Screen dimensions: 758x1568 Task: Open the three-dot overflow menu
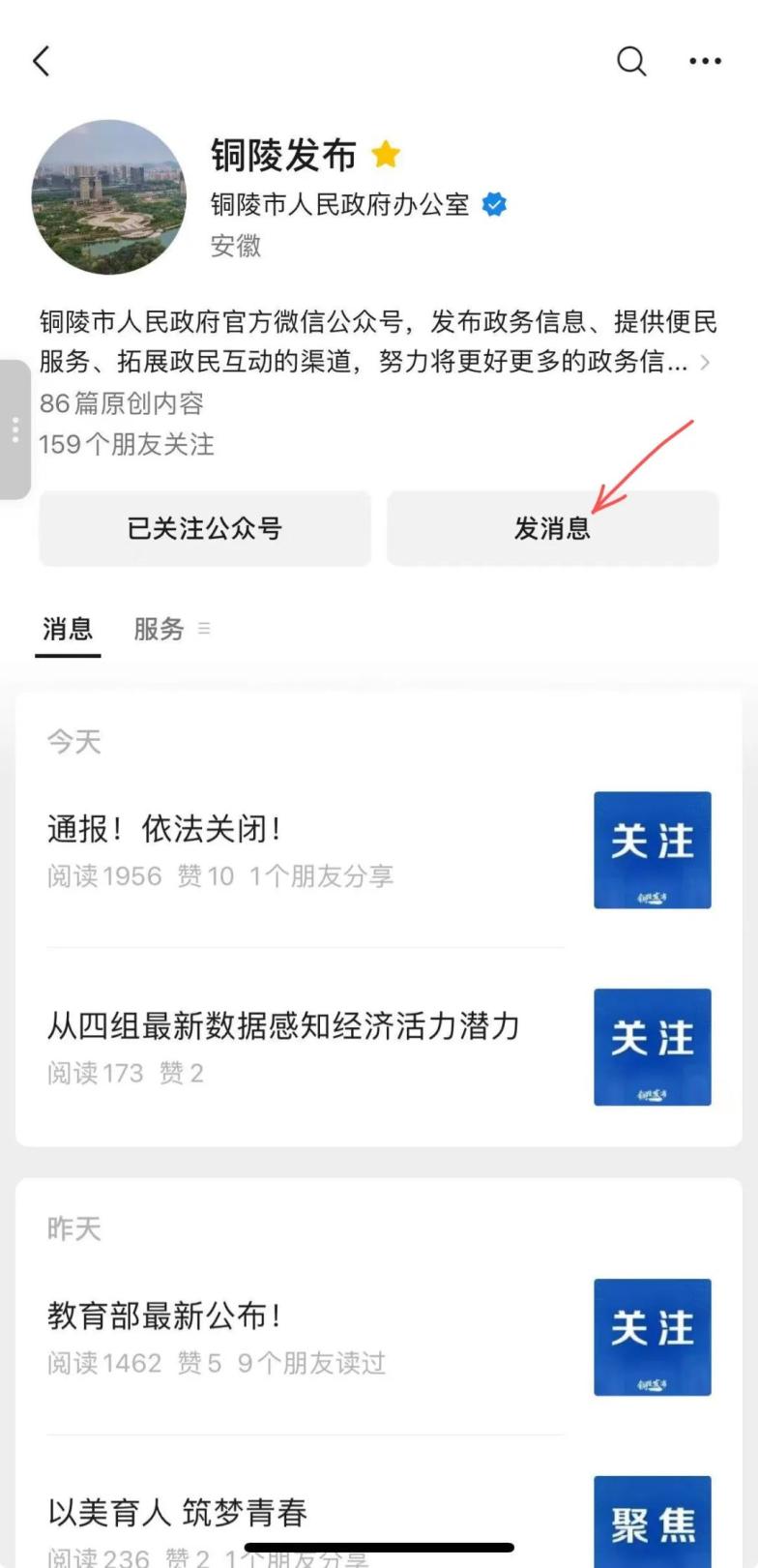(705, 61)
